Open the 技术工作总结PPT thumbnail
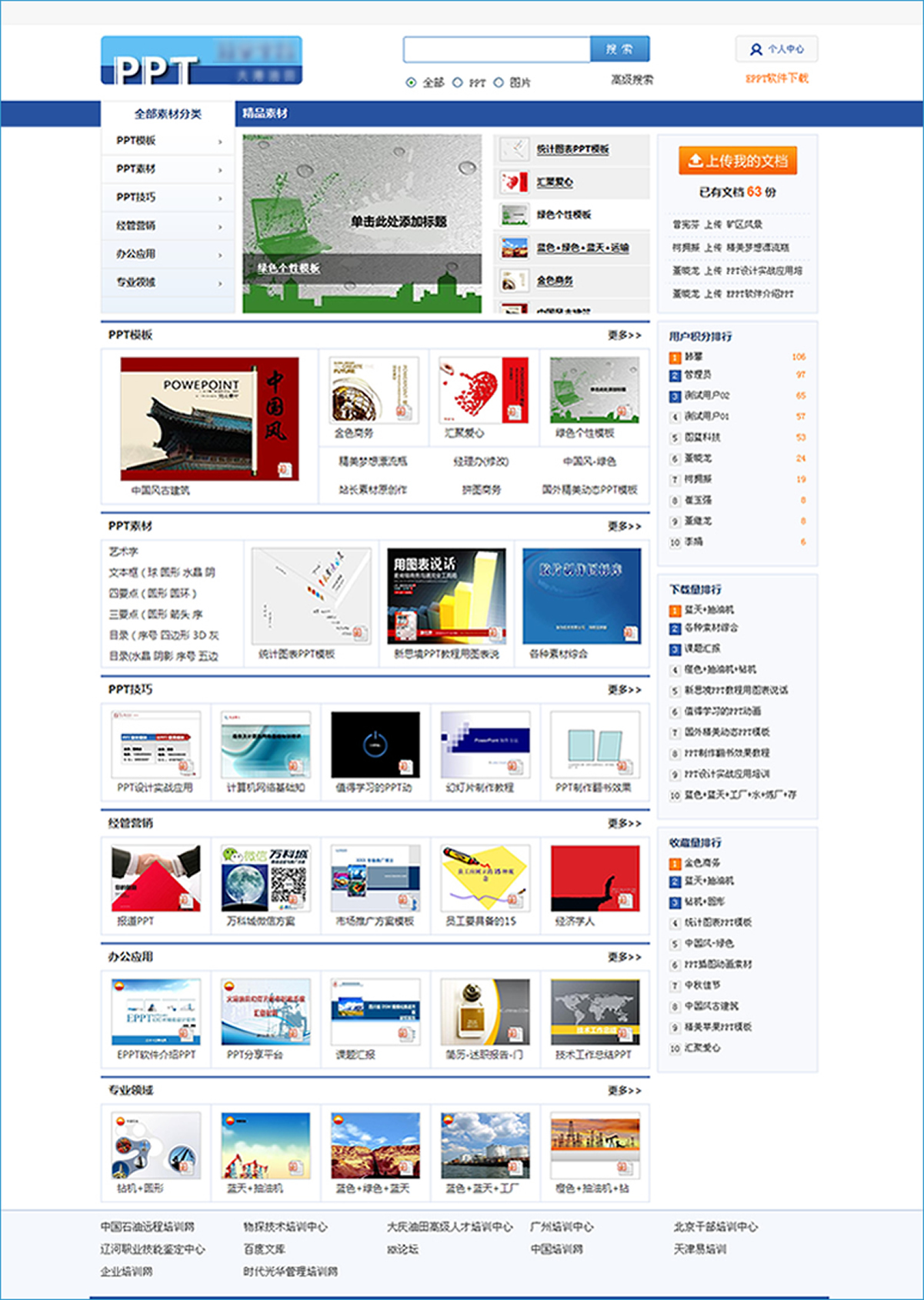924x1300 pixels. [x=595, y=1012]
